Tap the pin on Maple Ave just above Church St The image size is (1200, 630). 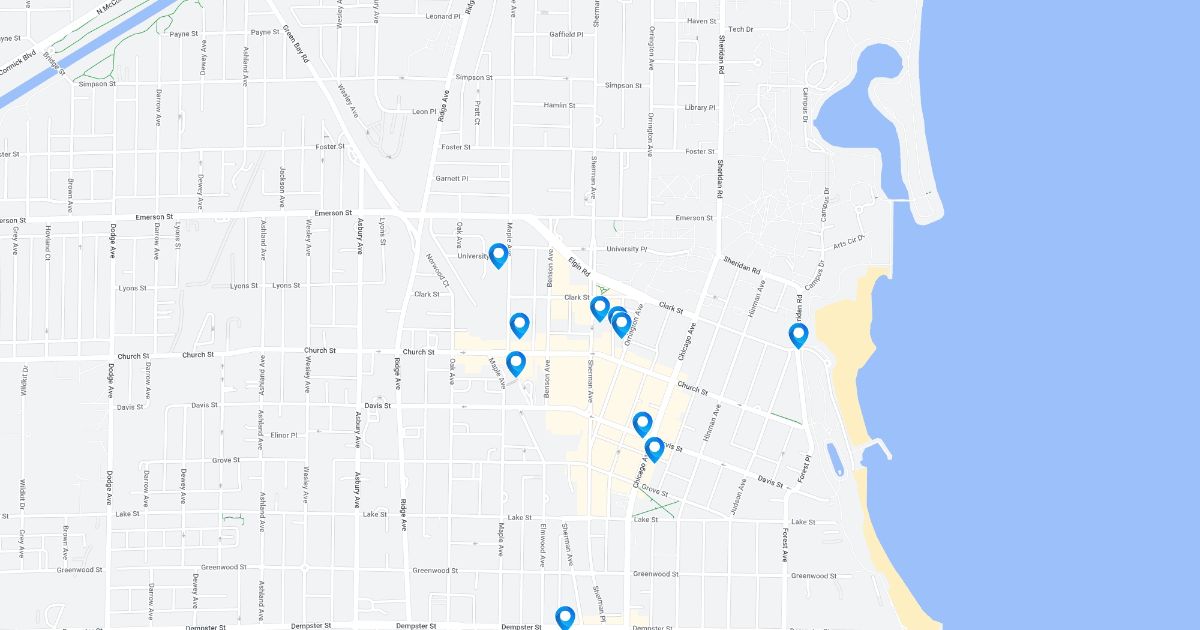pyautogui.click(x=519, y=324)
